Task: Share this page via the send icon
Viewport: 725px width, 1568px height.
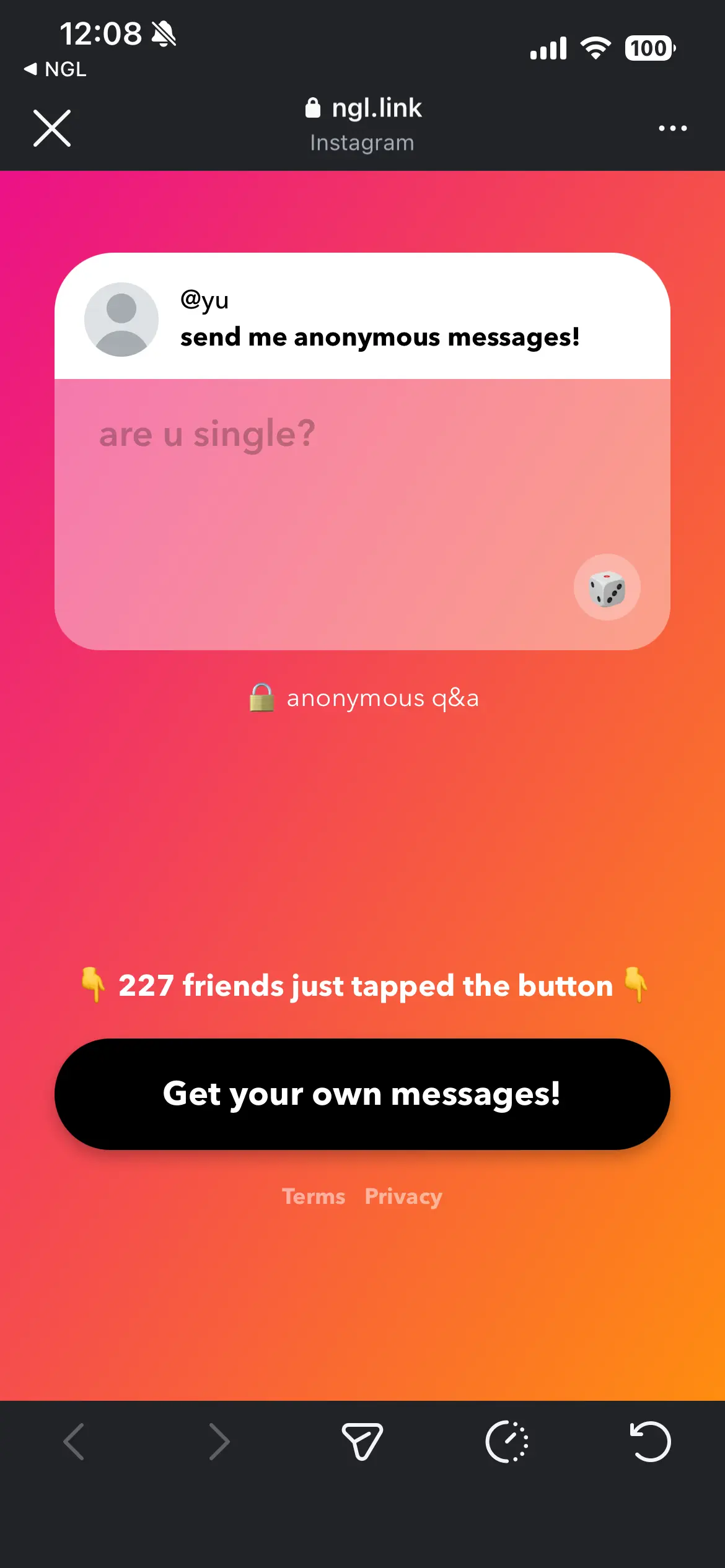Action: point(362,1442)
